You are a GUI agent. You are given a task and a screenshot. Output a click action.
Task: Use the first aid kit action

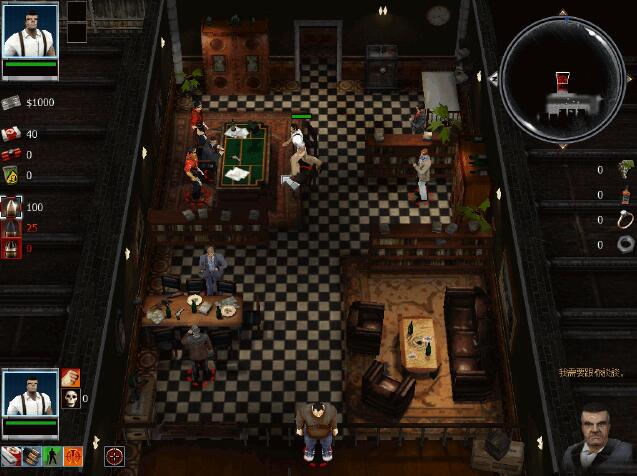[x=12, y=456]
